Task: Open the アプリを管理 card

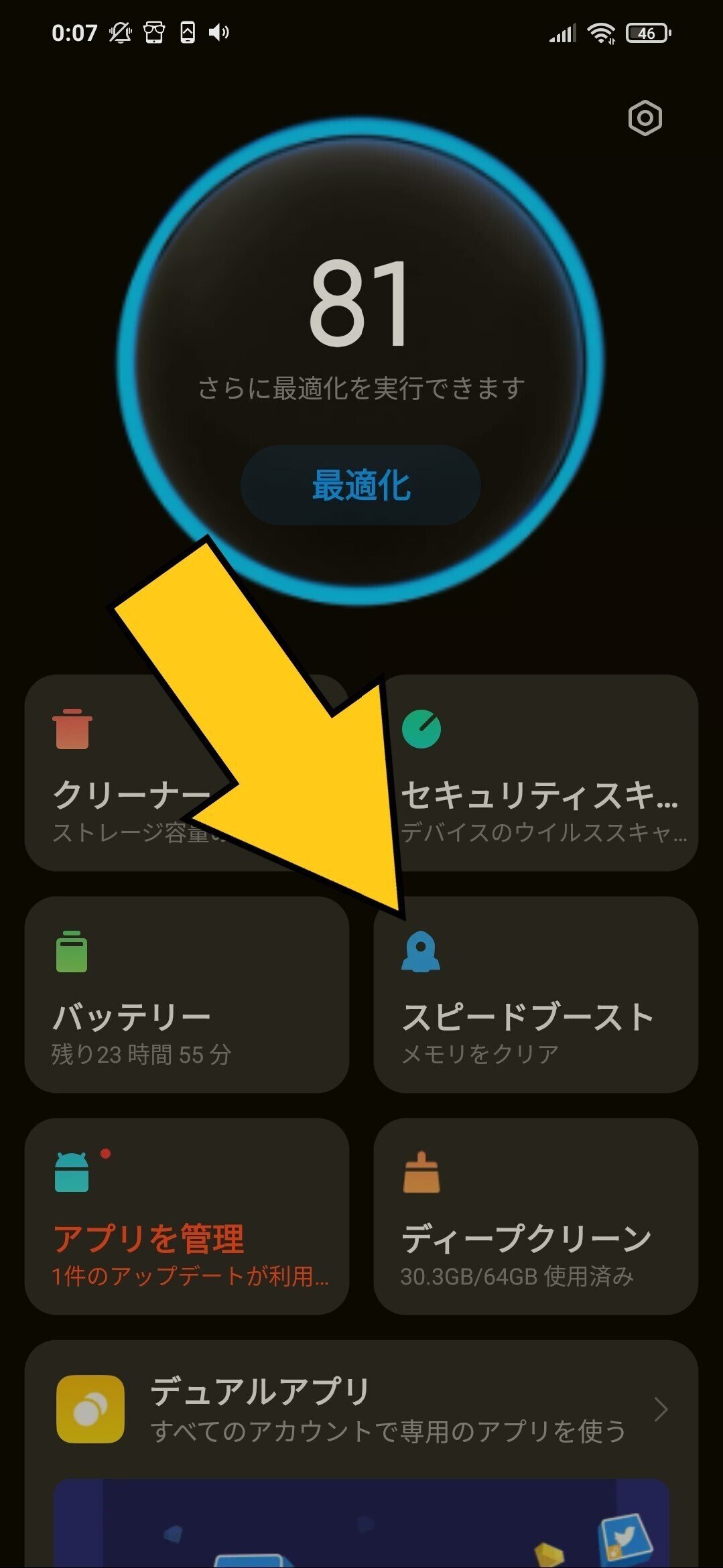Action: pos(186,1216)
